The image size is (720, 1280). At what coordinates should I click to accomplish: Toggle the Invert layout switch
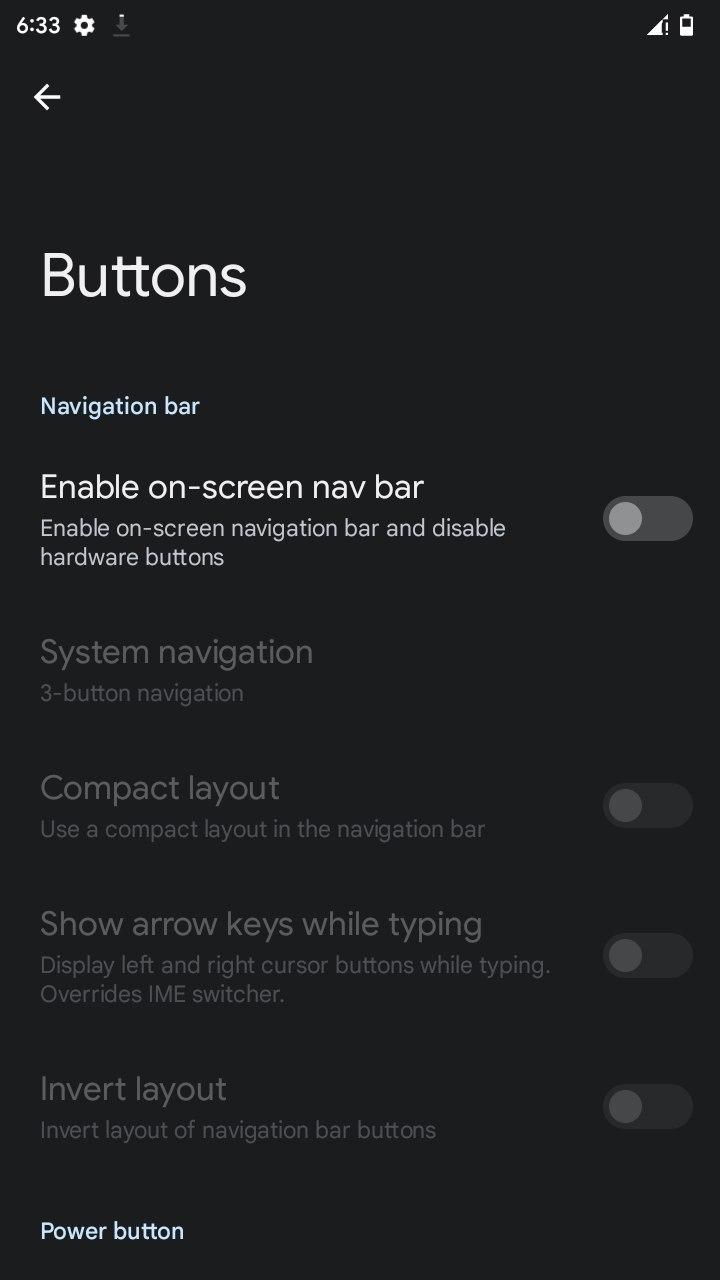[647, 1107]
